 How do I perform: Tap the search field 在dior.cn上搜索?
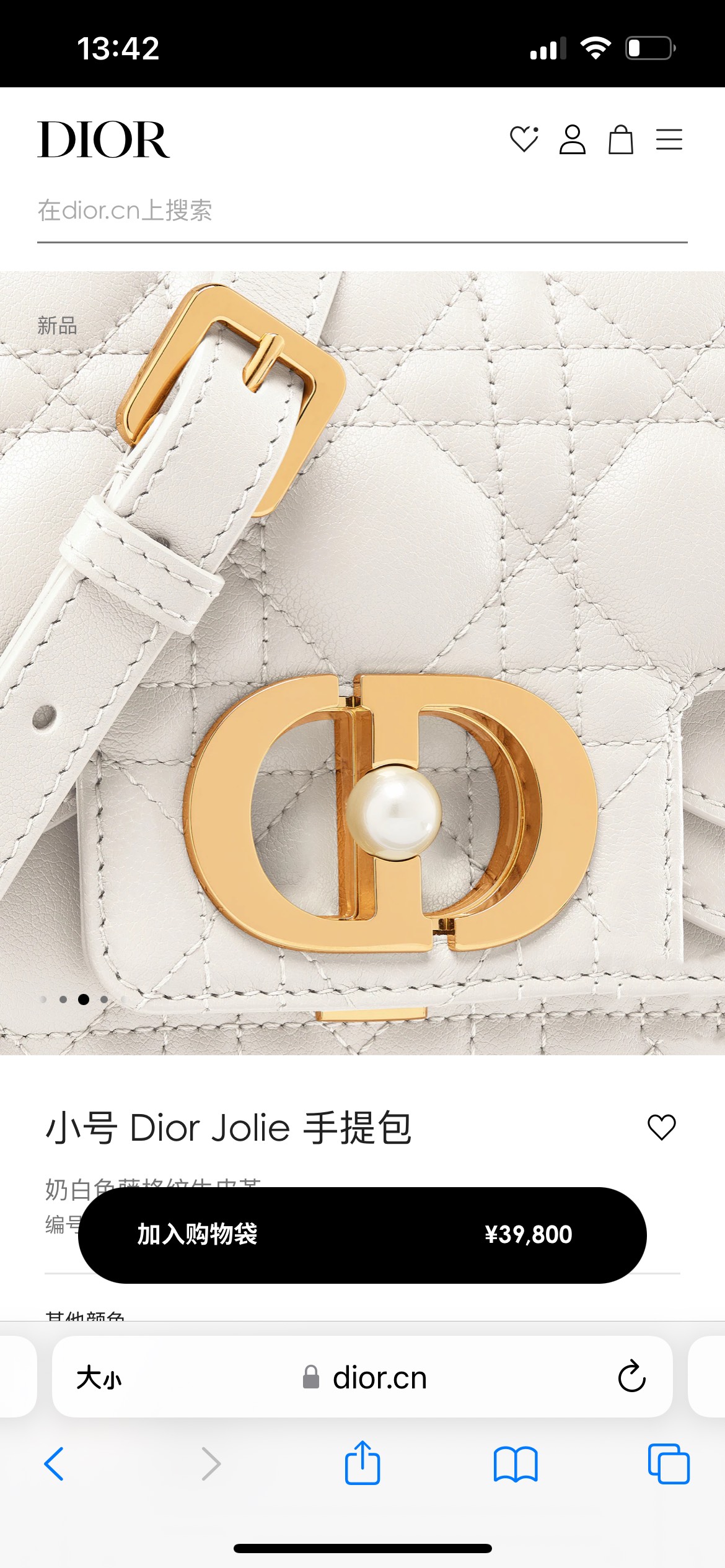pyautogui.click(x=362, y=211)
